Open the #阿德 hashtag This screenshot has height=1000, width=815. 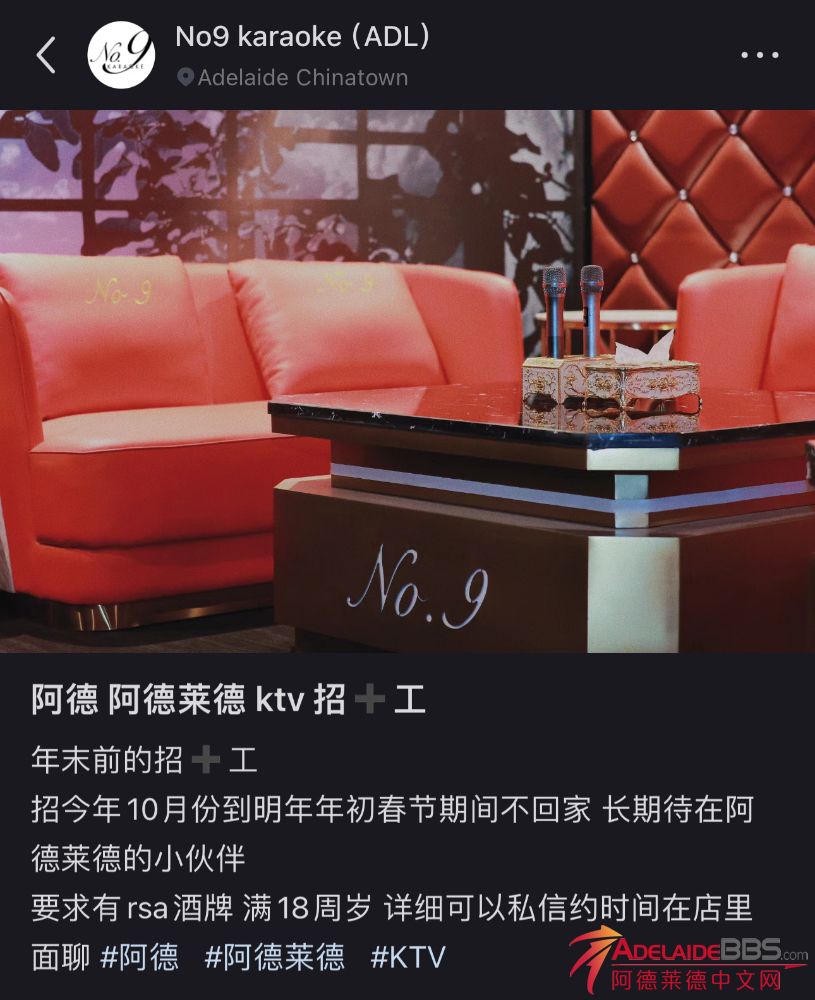point(140,956)
